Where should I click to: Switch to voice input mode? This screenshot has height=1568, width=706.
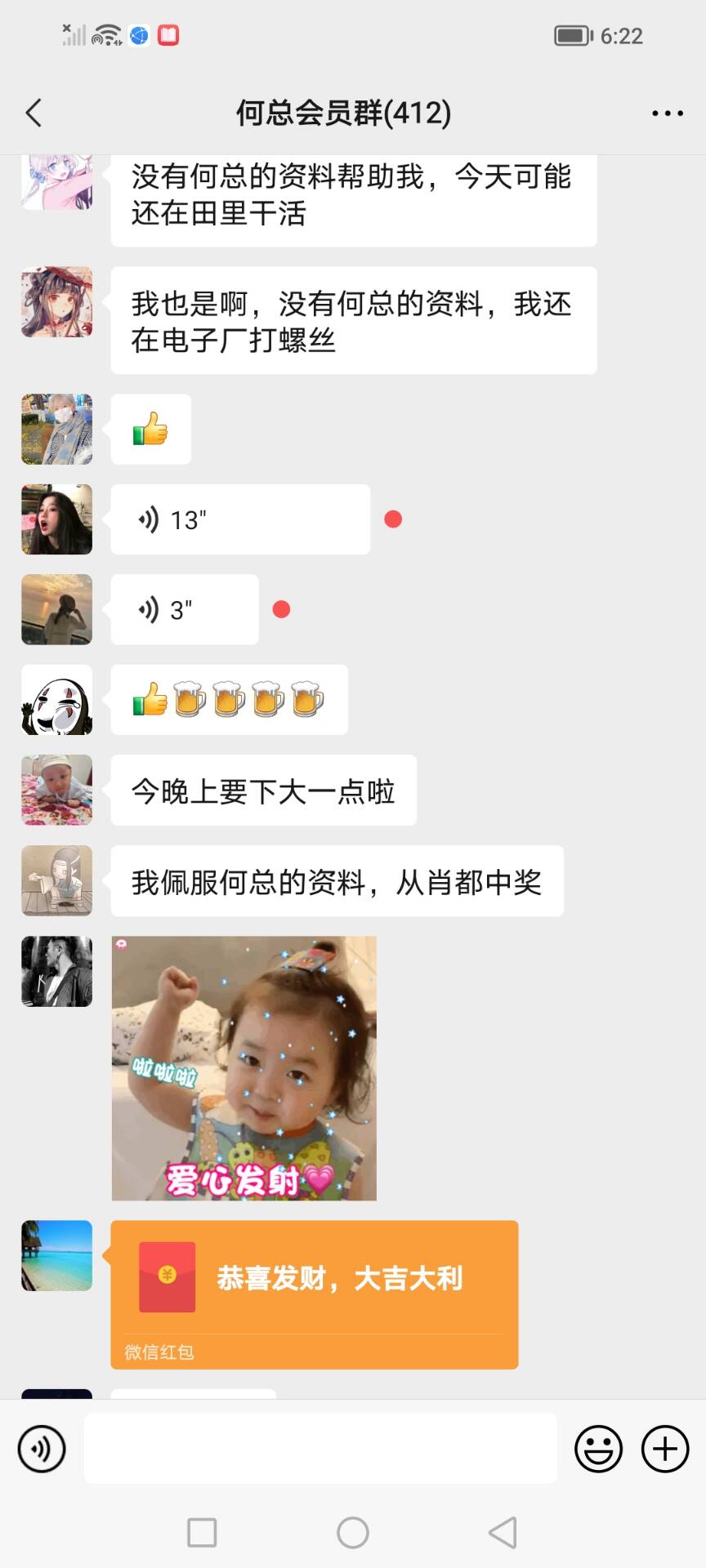click(42, 1449)
